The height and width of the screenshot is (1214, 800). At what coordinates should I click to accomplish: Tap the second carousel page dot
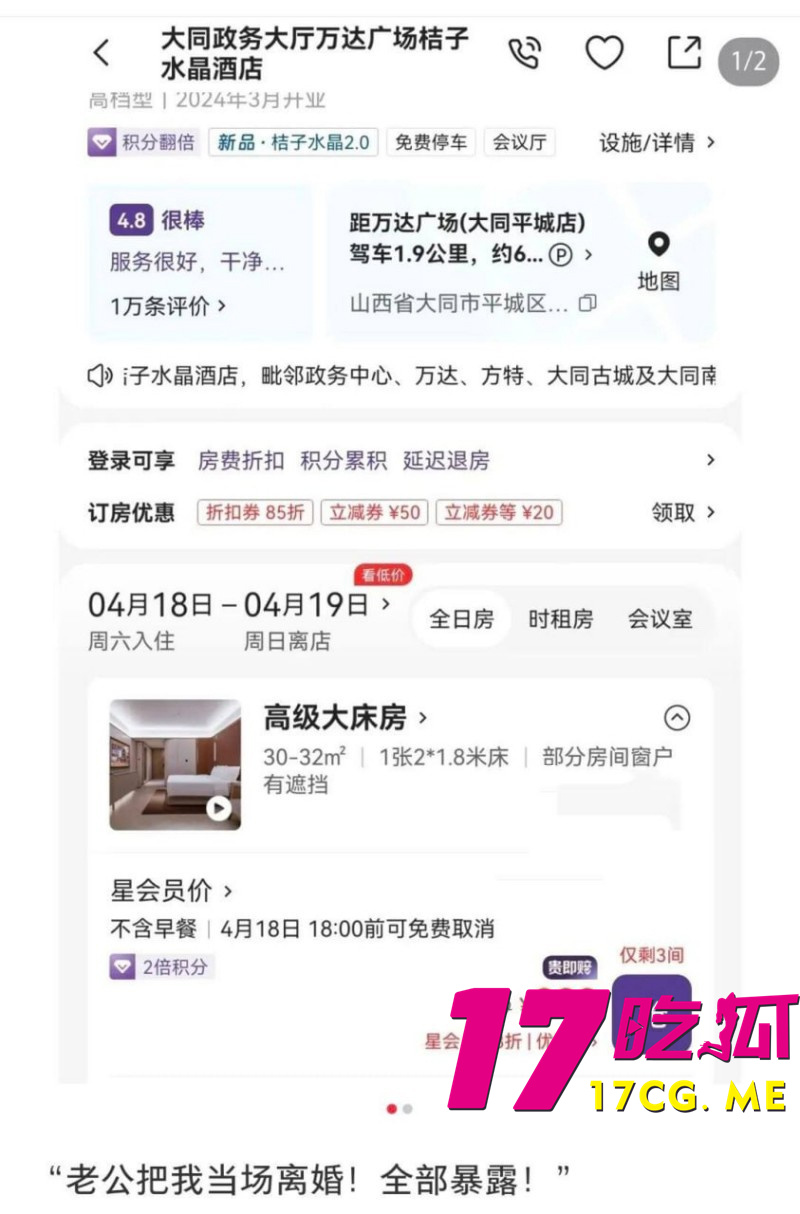pyautogui.click(x=407, y=1110)
